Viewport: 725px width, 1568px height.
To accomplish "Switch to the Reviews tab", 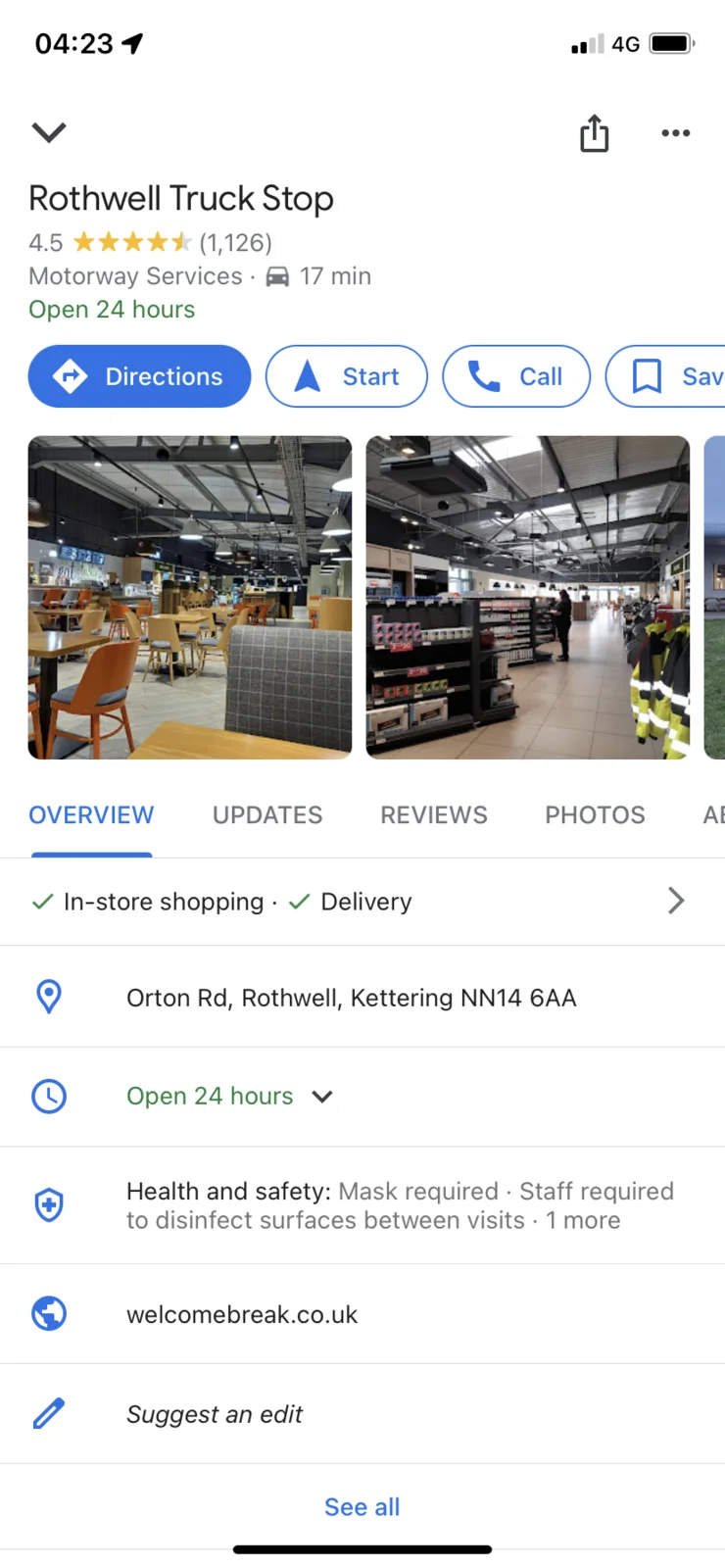I will pos(433,815).
